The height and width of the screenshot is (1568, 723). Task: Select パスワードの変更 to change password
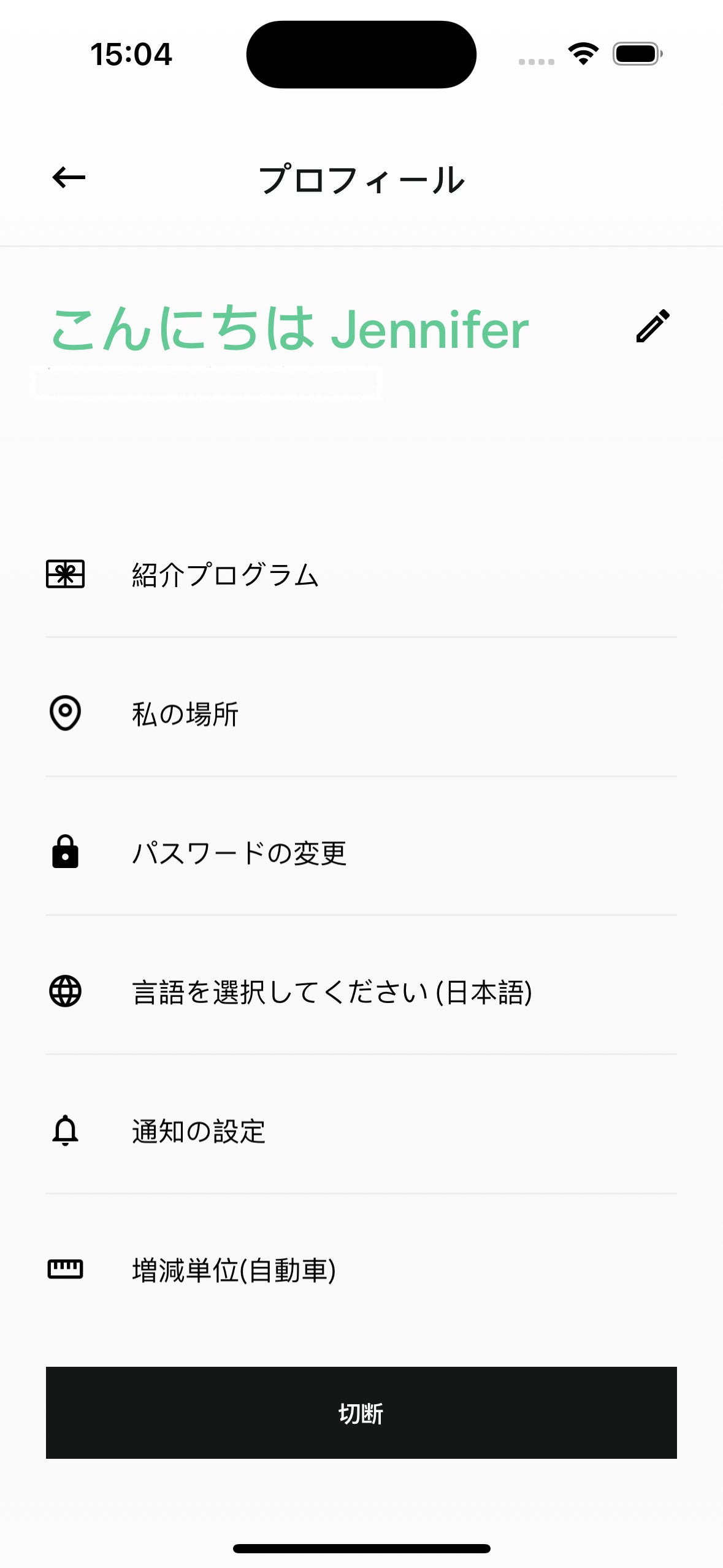[x=239, y=853]
